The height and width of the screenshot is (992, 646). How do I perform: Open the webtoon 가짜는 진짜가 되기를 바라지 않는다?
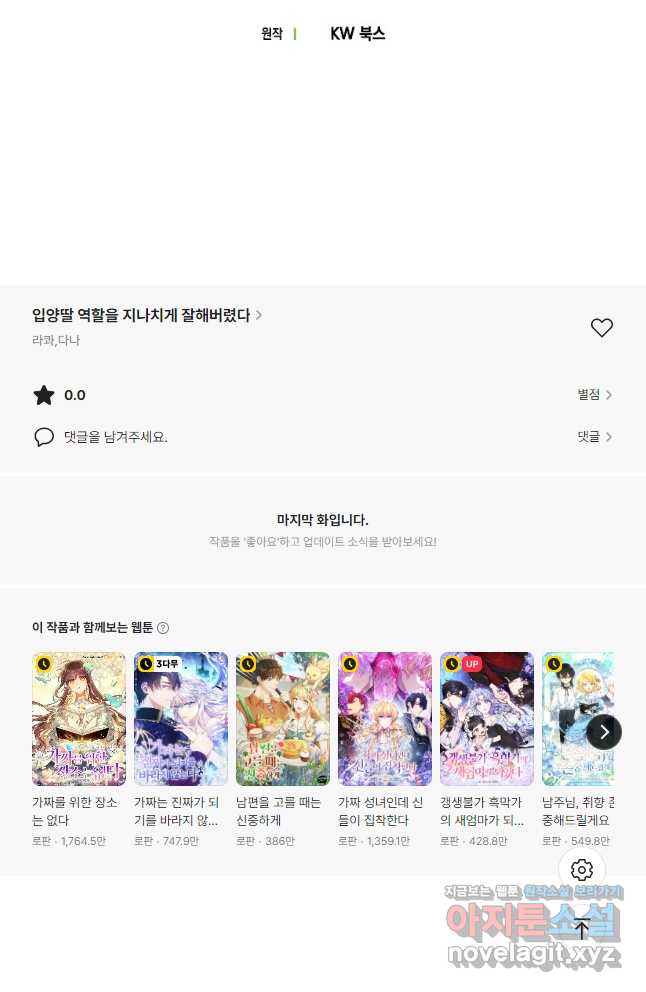[181, 719]
